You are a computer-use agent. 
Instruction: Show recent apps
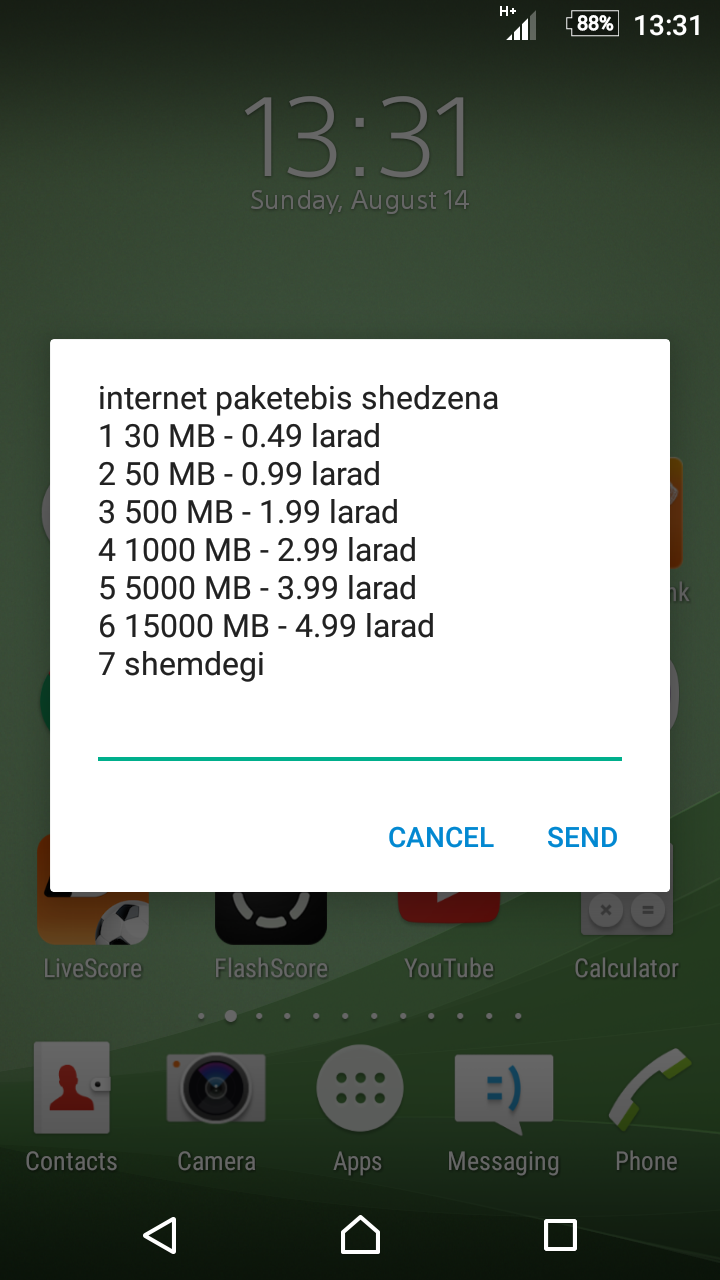(560, 1235)
